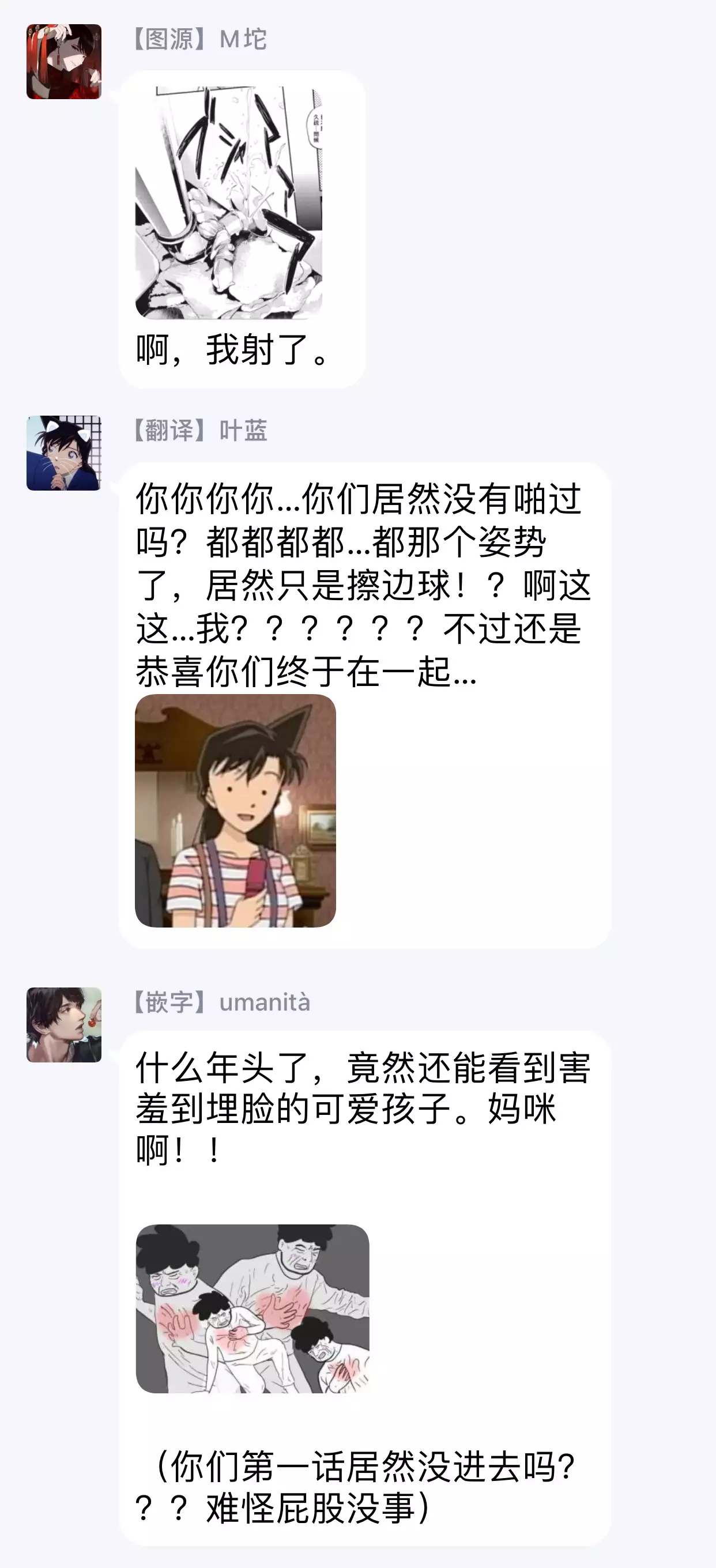Viewport: 716px width, 1568px height.
Task: View the manga image sent by M坨
Action: 228,202
